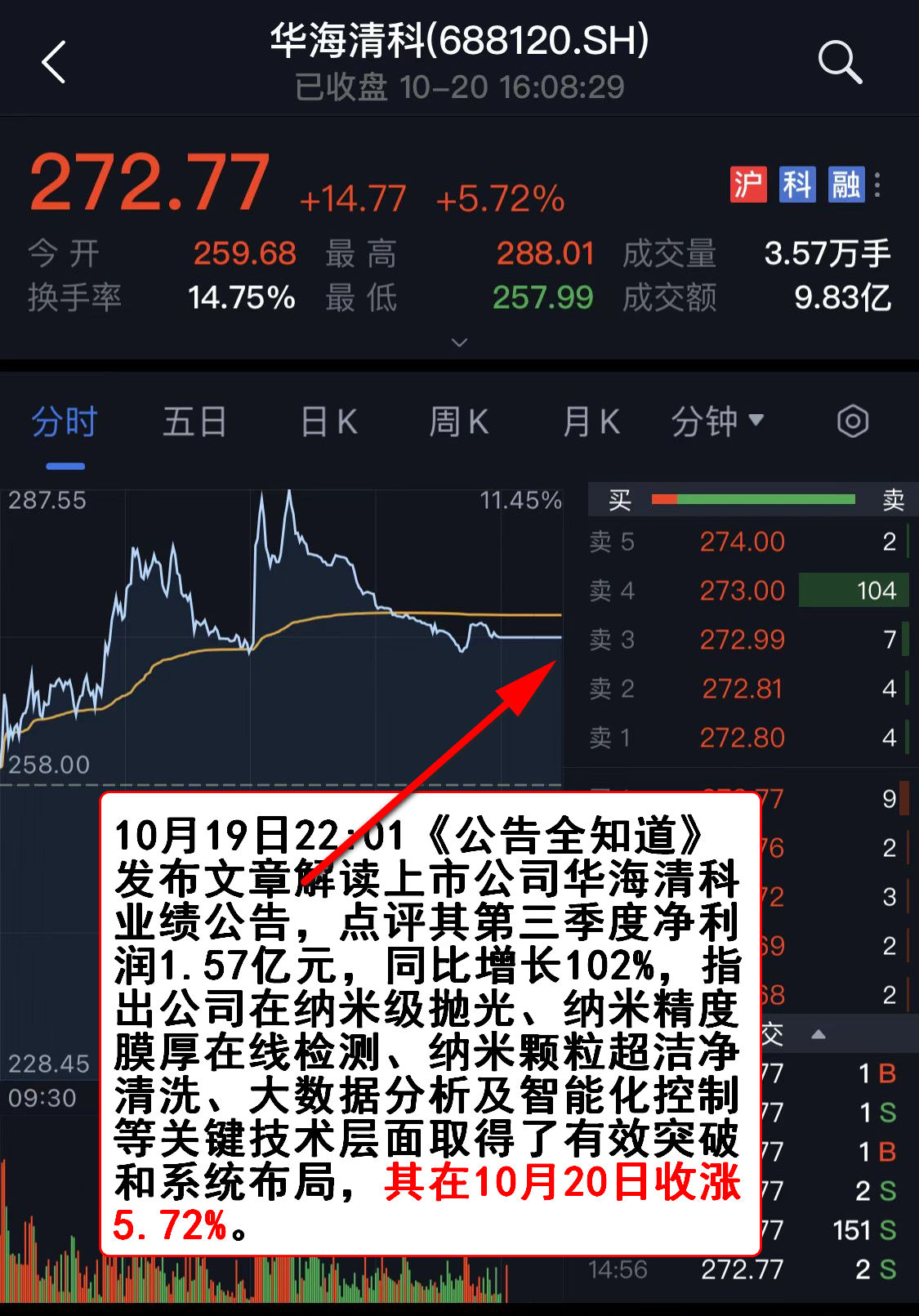Image resolution: width=919 pixels, height=1316 pixels.
Task: Open the more-tags dots beside 融
Action: tap(877, 185)
